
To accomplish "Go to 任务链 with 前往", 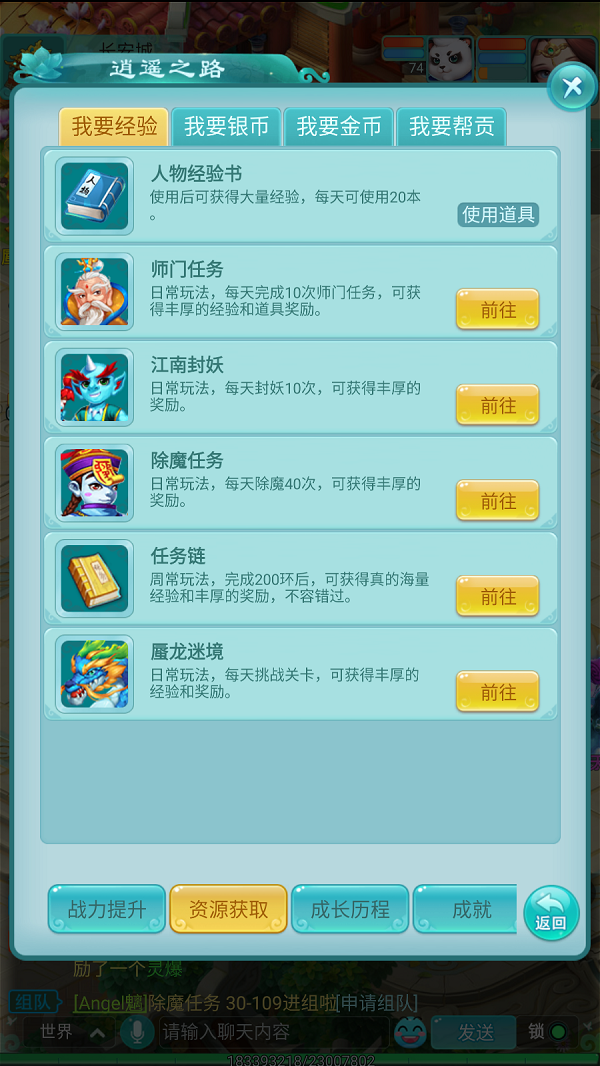I will [498, 597].
